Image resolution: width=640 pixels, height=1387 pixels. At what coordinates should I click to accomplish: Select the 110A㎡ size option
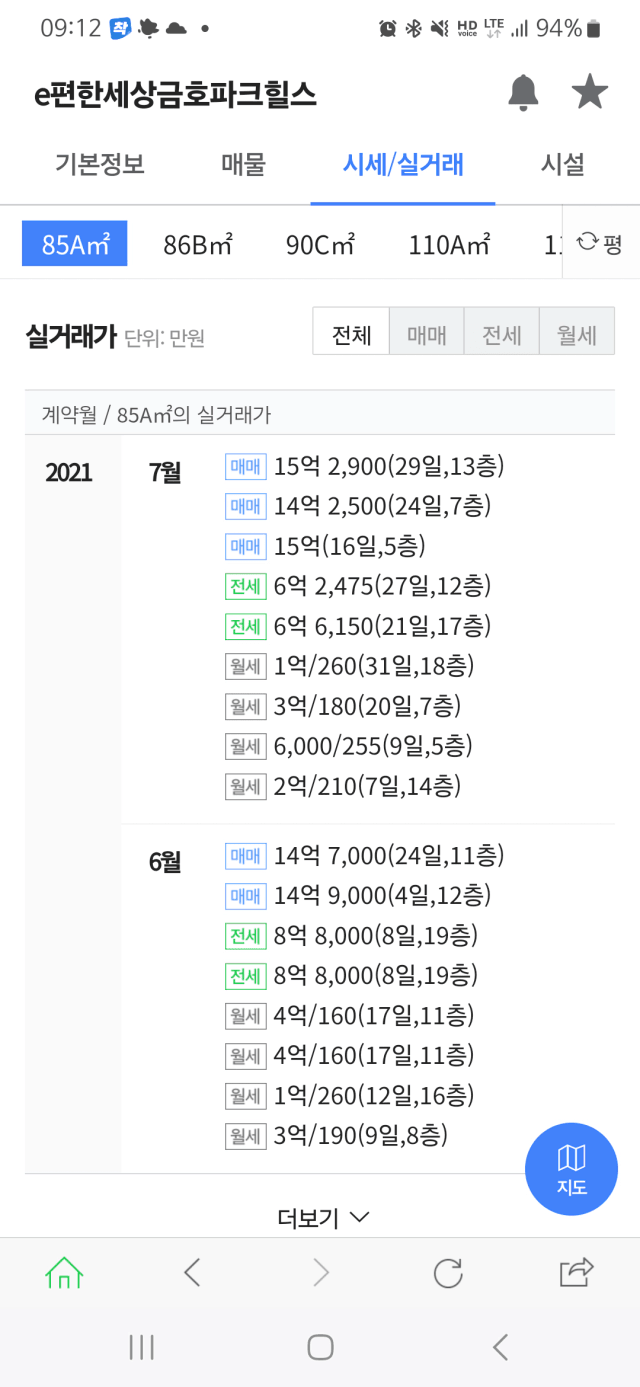449,244
